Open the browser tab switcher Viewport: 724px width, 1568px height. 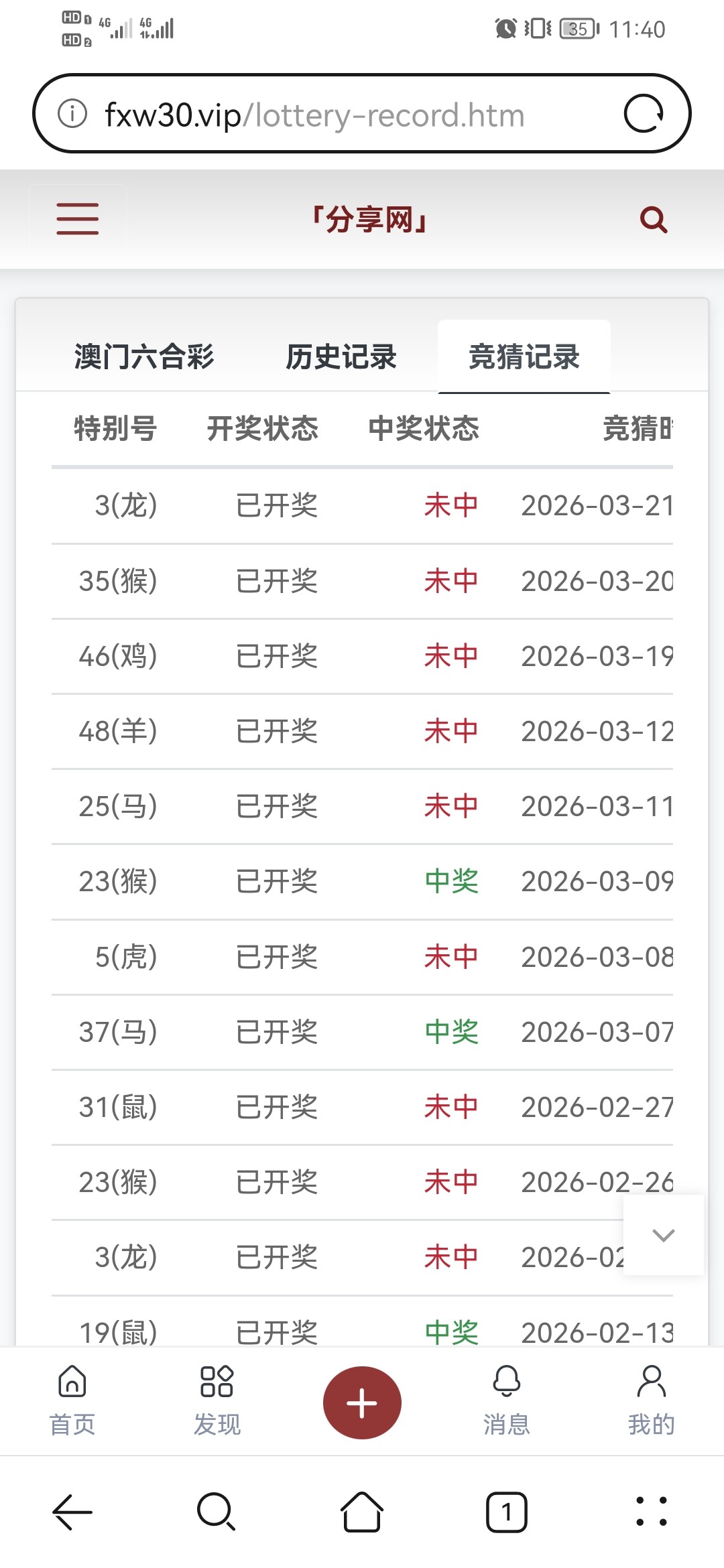tap(507, 1512)
